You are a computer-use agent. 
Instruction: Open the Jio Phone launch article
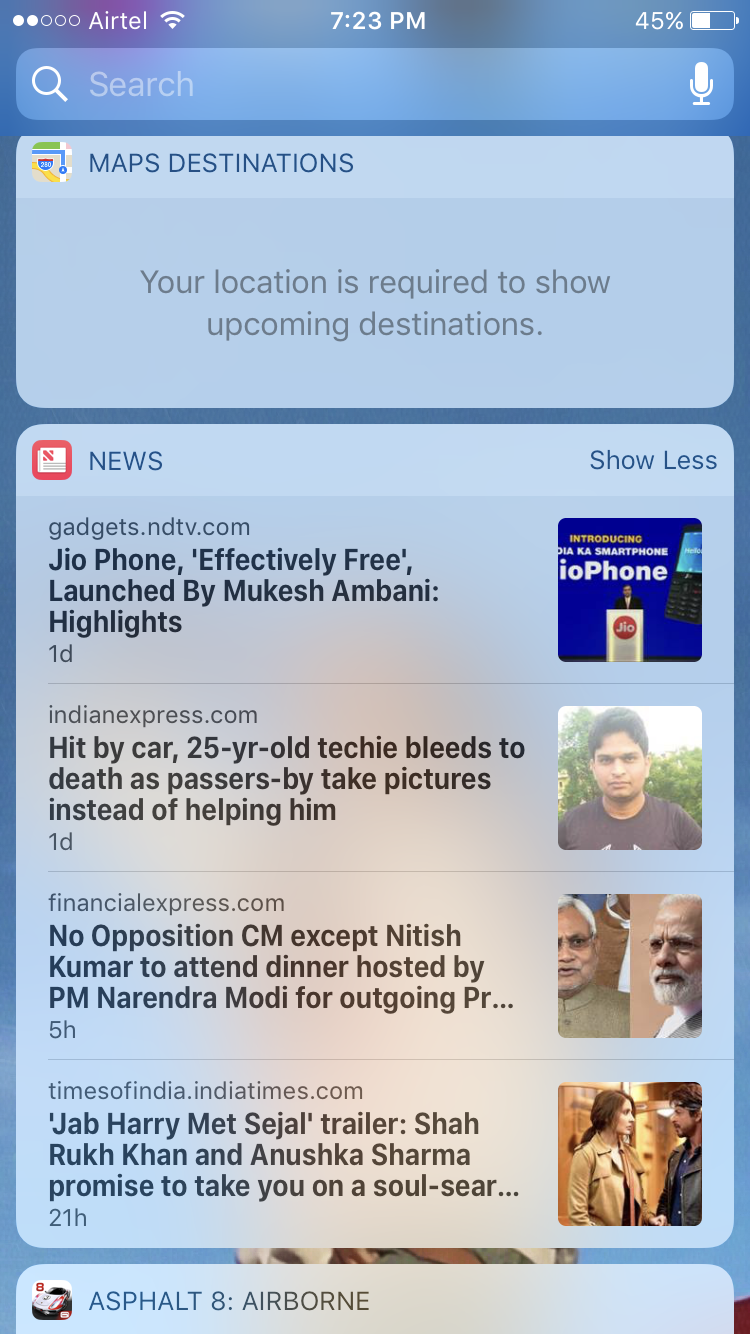pyautogui.click(x=290, y=590)
